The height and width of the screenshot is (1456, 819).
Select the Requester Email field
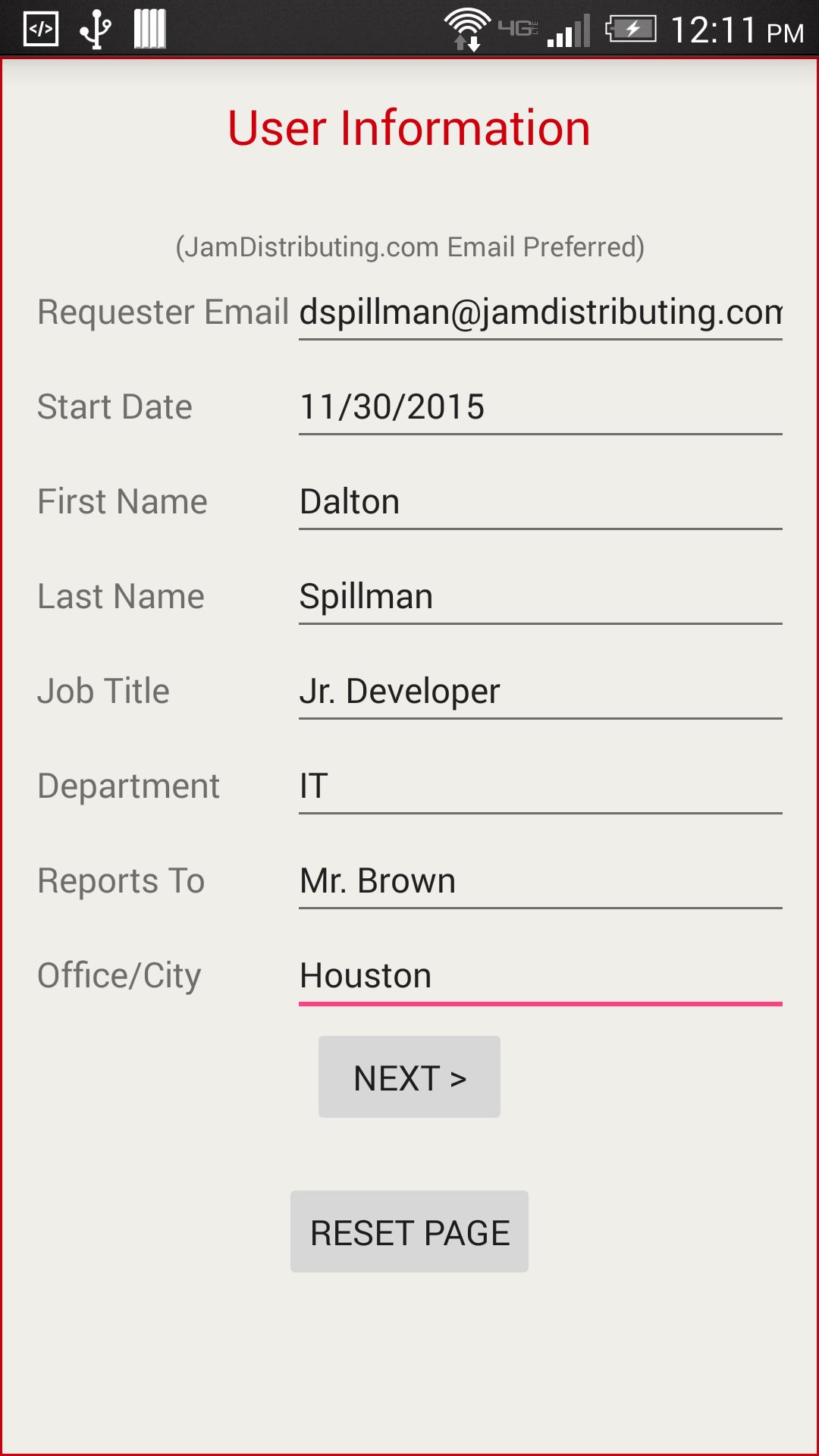(538, 312)
